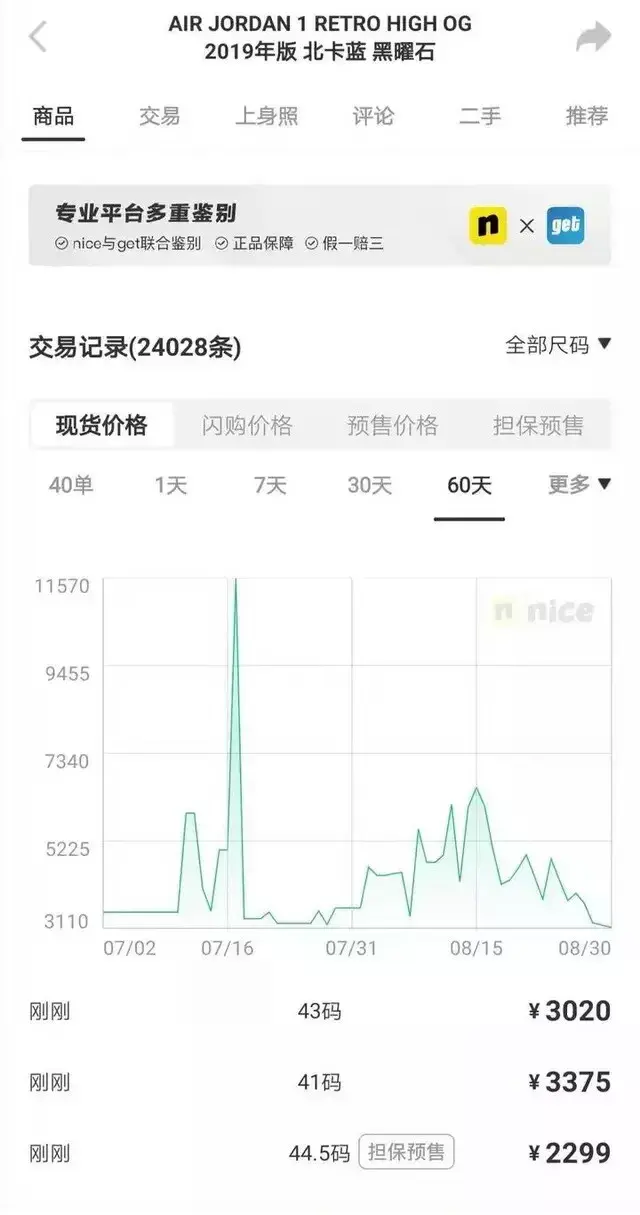Show the last 40单 chart
This screenshot has height=1215, width=640.
[71, 486]
